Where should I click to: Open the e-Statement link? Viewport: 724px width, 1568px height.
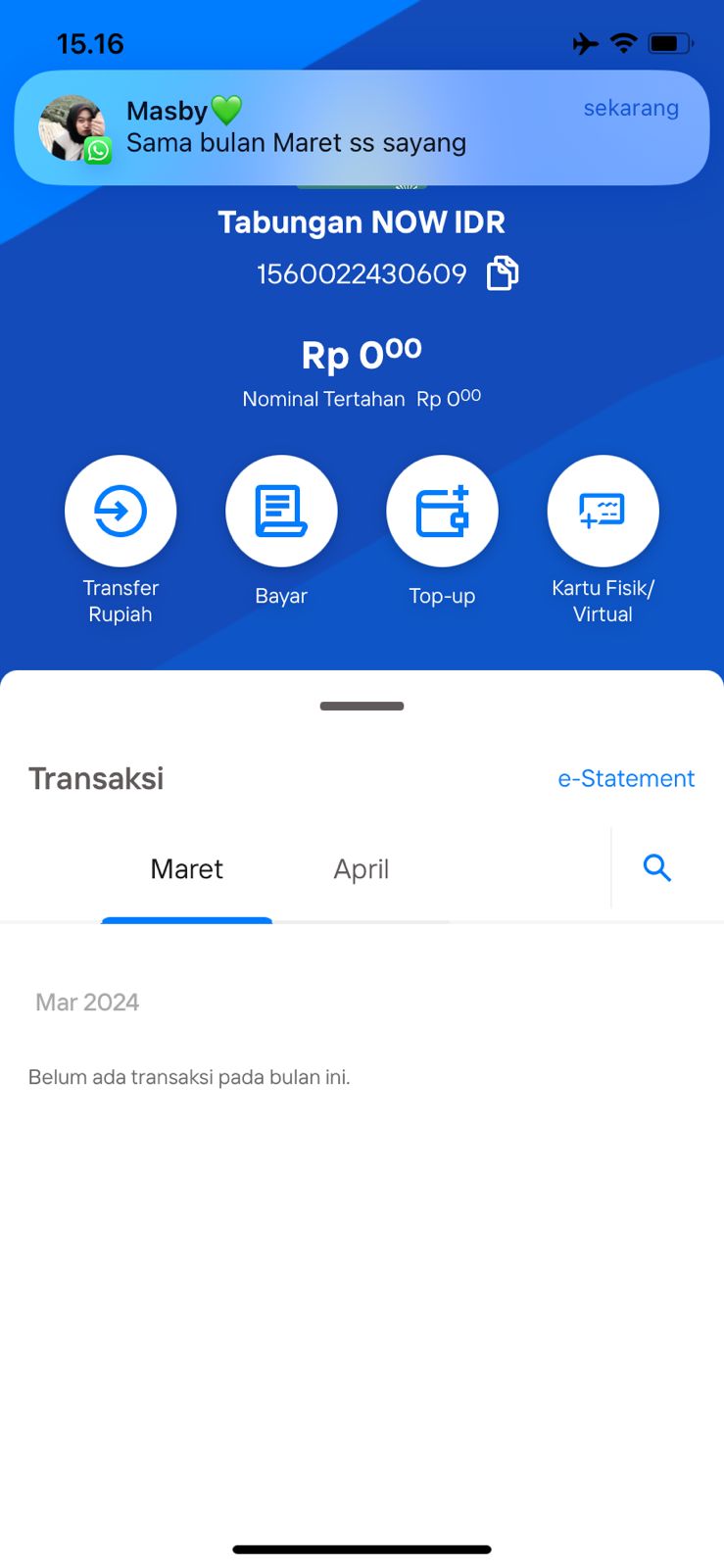click(x=626, y=778)
